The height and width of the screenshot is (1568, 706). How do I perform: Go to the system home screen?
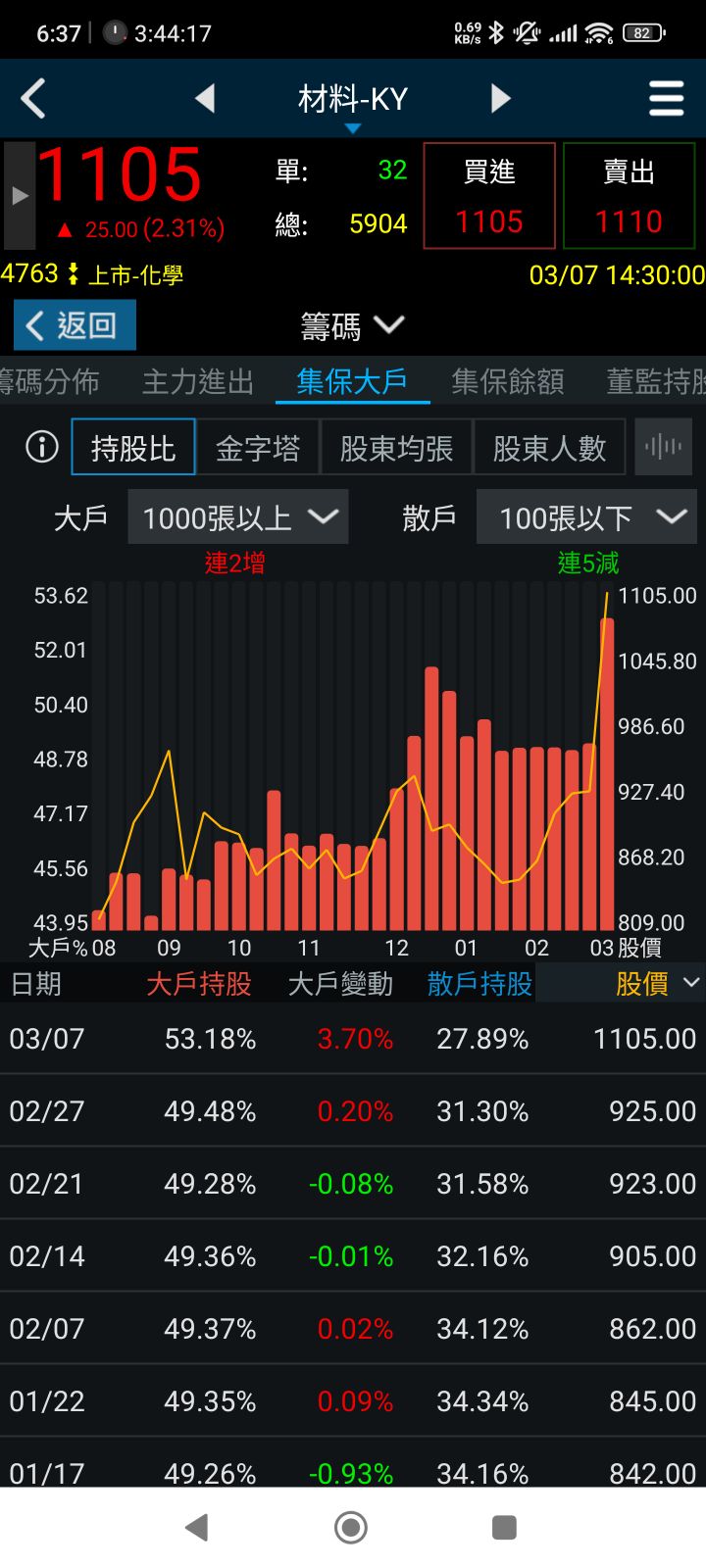point(351,1527)
